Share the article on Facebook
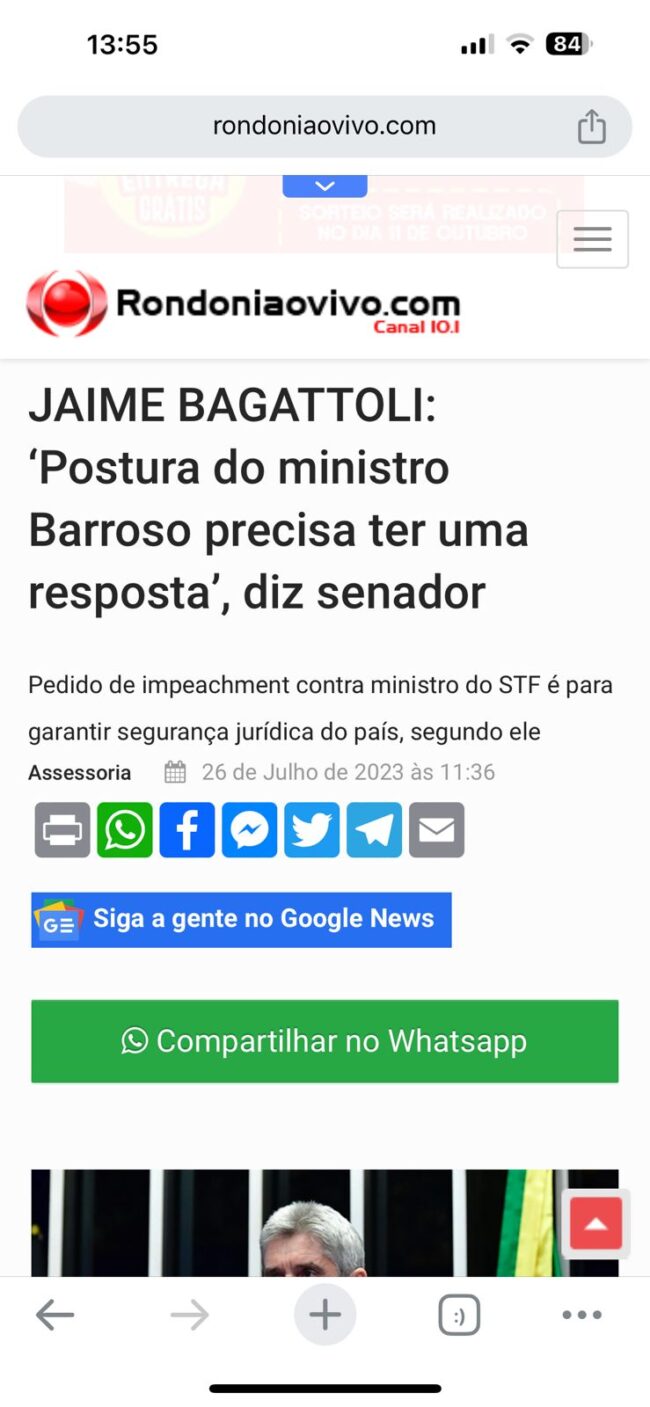This screenshot has width=650, height=1407. [187, 830]
